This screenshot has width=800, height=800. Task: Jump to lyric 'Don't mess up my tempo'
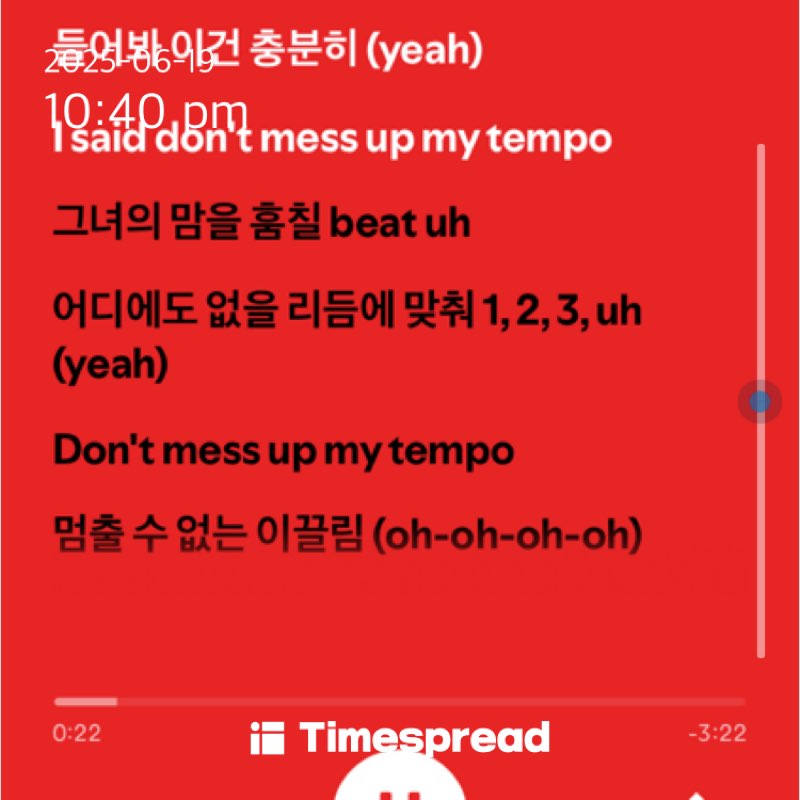coord(283,451)
